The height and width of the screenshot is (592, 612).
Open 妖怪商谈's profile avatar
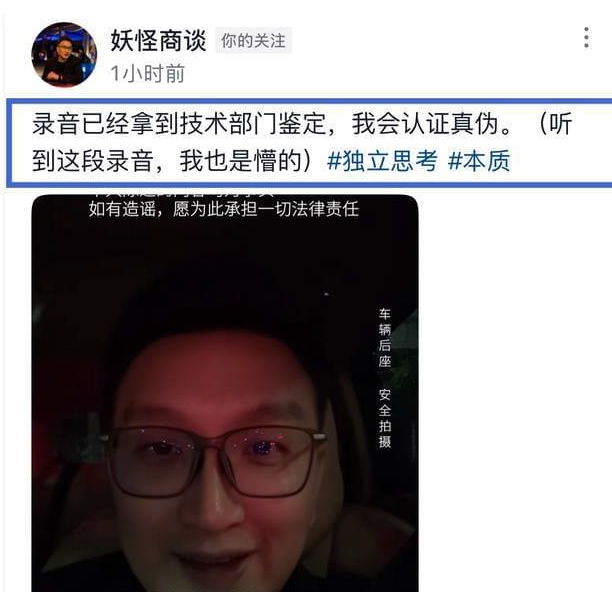coord(63,54)
